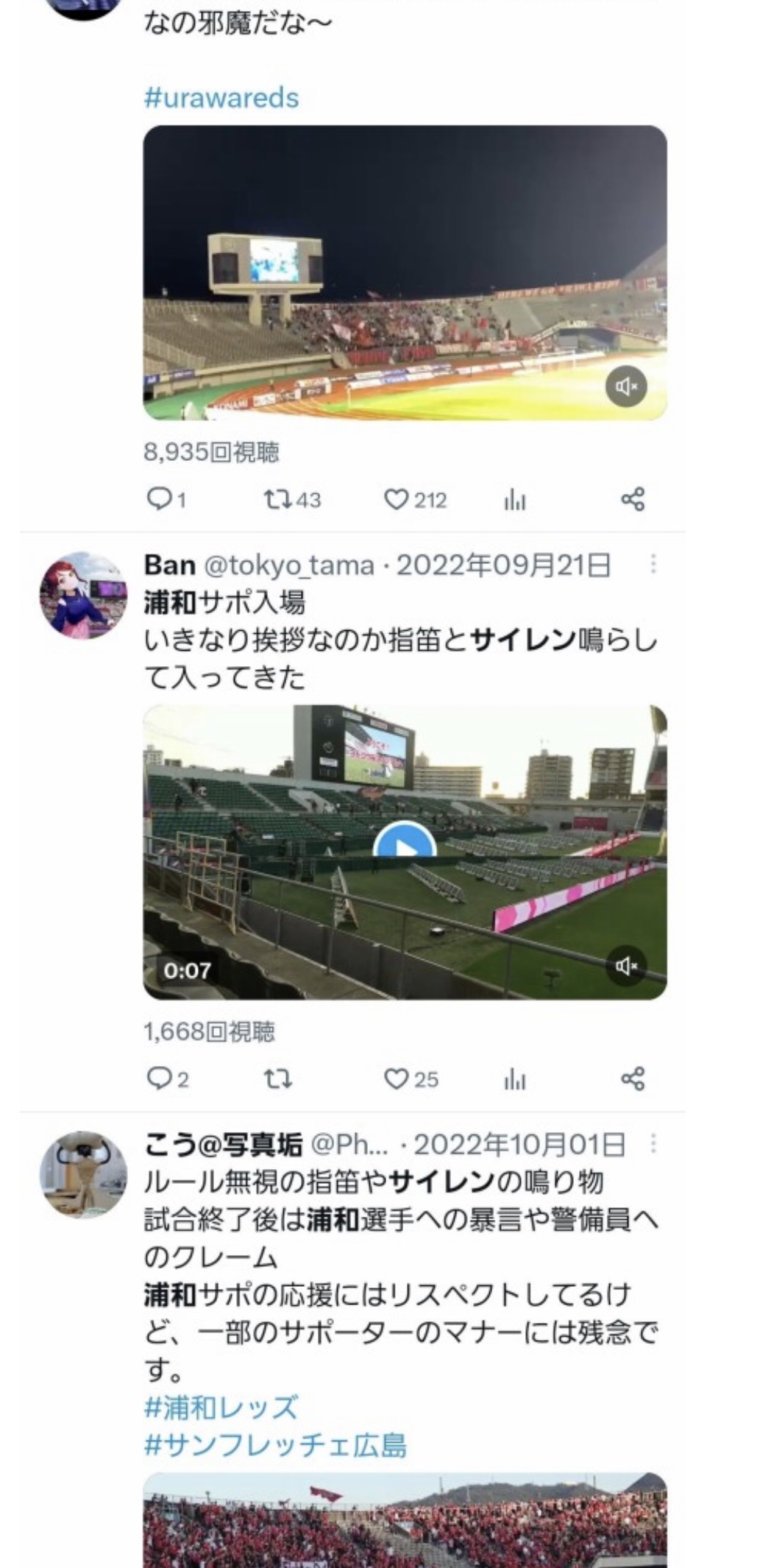
Task: Open Ban's profile avatar
Action: coord(83,595)
